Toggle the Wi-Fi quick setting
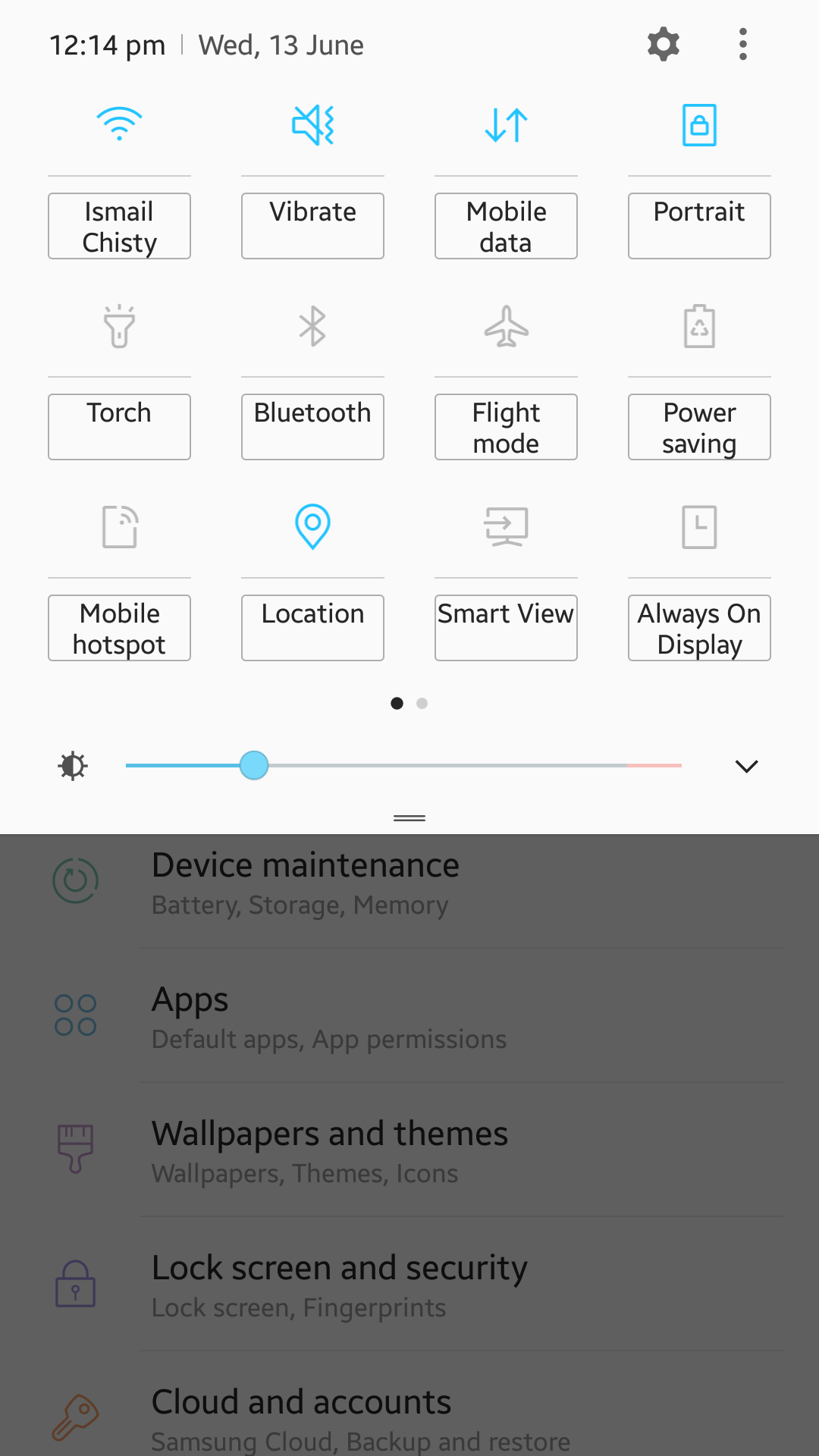 point(119,124)
